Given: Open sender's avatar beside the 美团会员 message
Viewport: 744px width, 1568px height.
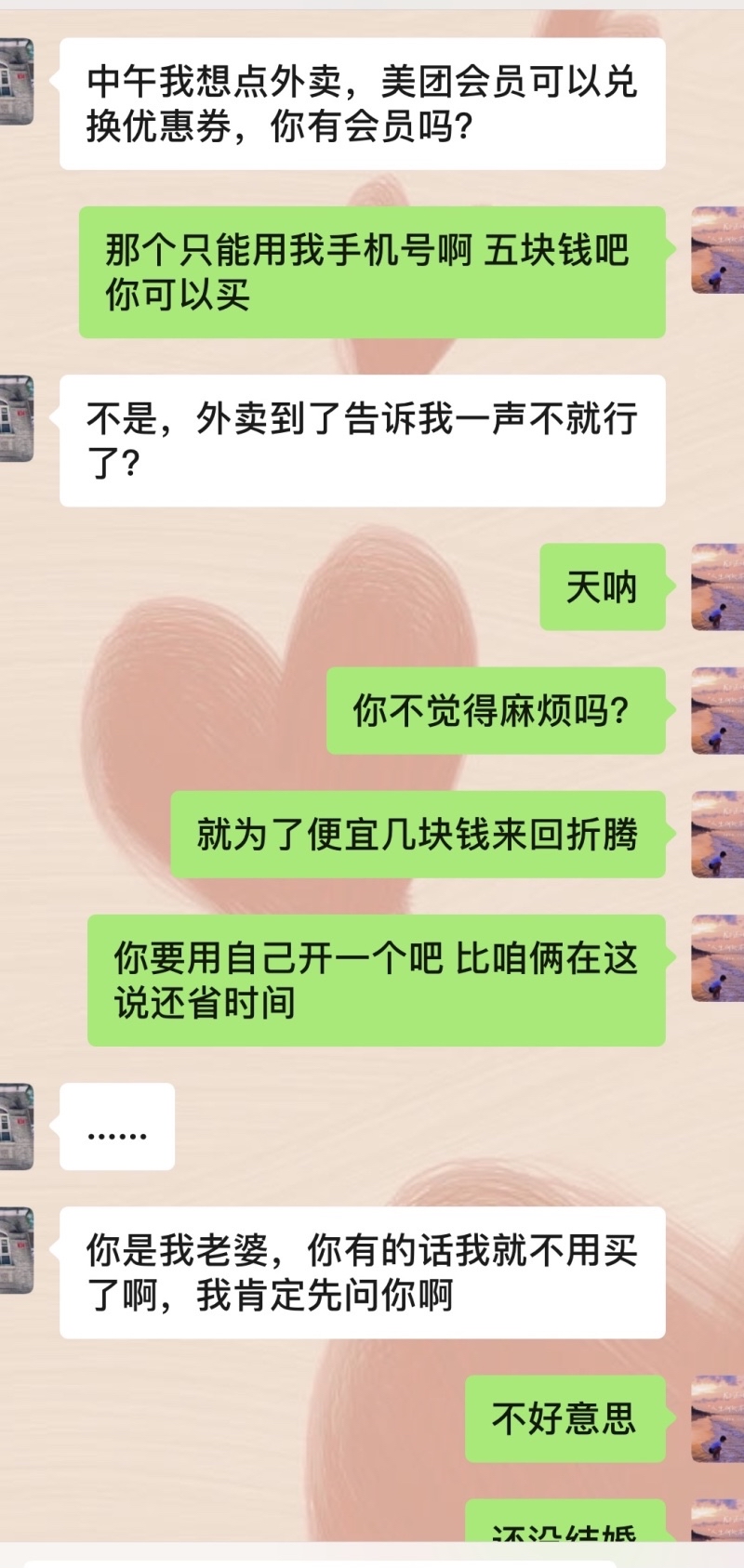Looking at the screenshot, I should click(16, 82).
